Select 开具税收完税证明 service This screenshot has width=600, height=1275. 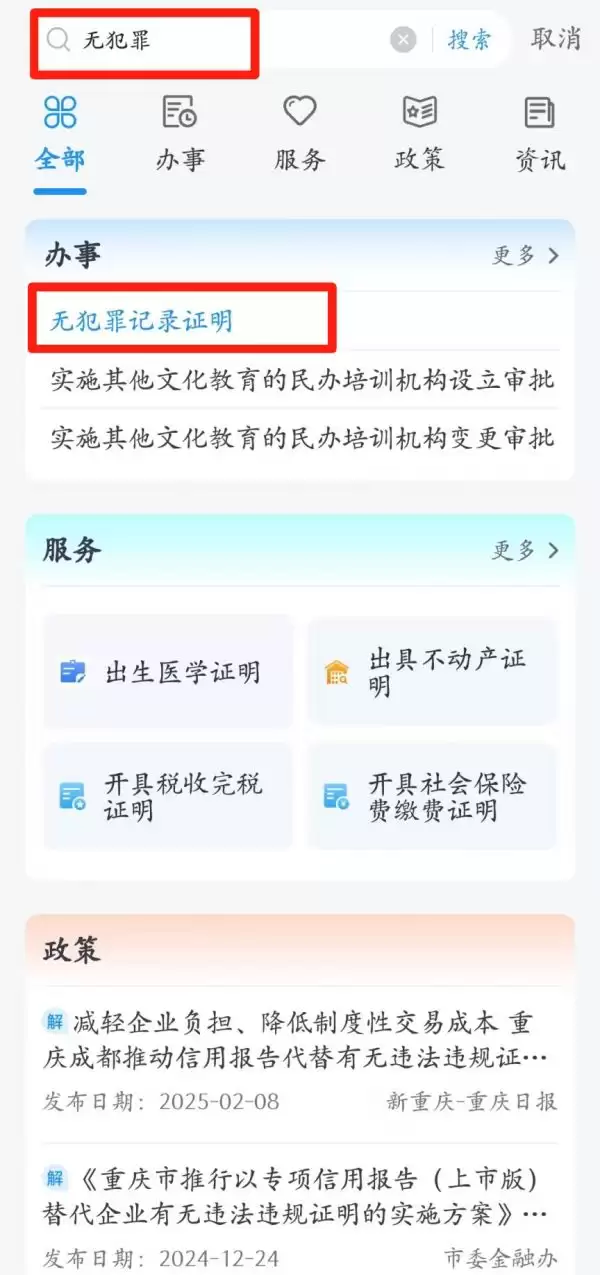(x=168, y=797)
